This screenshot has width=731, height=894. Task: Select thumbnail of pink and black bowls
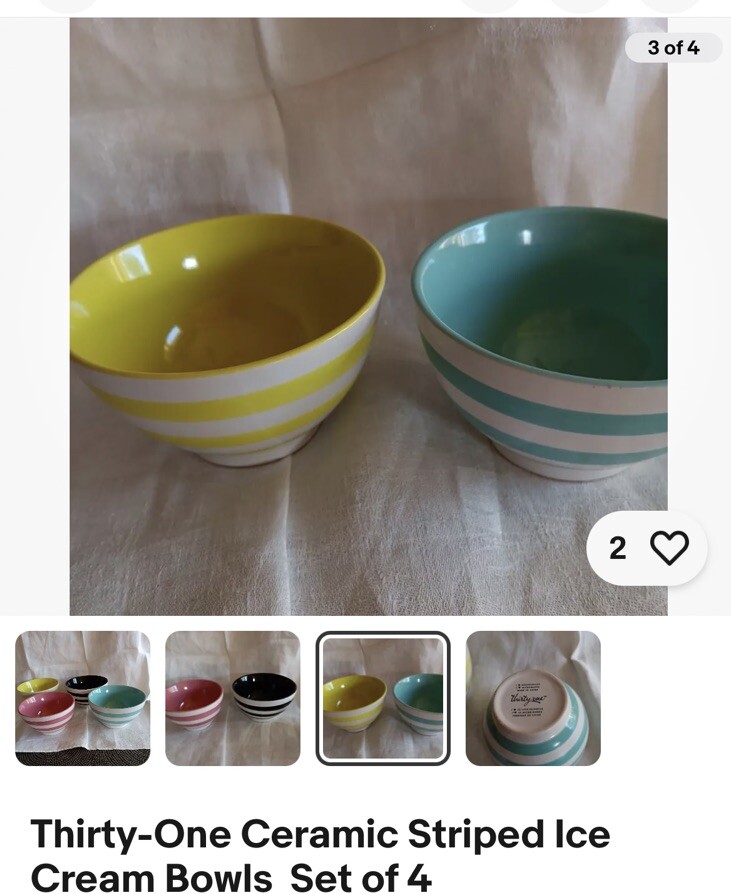point(233,698)
